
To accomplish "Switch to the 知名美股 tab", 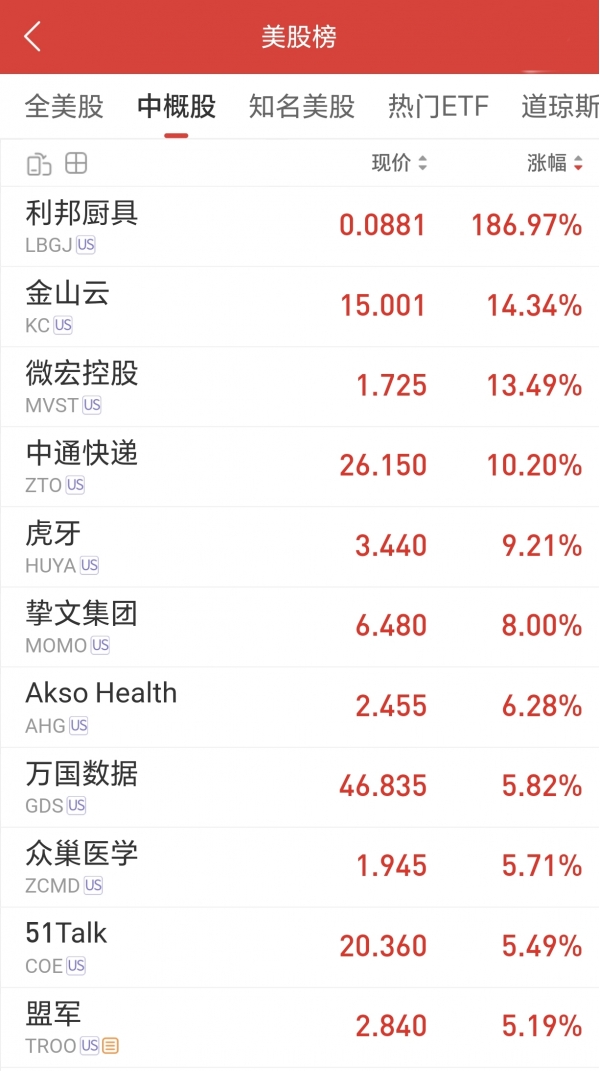I will pyautogui.click(x=302, y=106).
